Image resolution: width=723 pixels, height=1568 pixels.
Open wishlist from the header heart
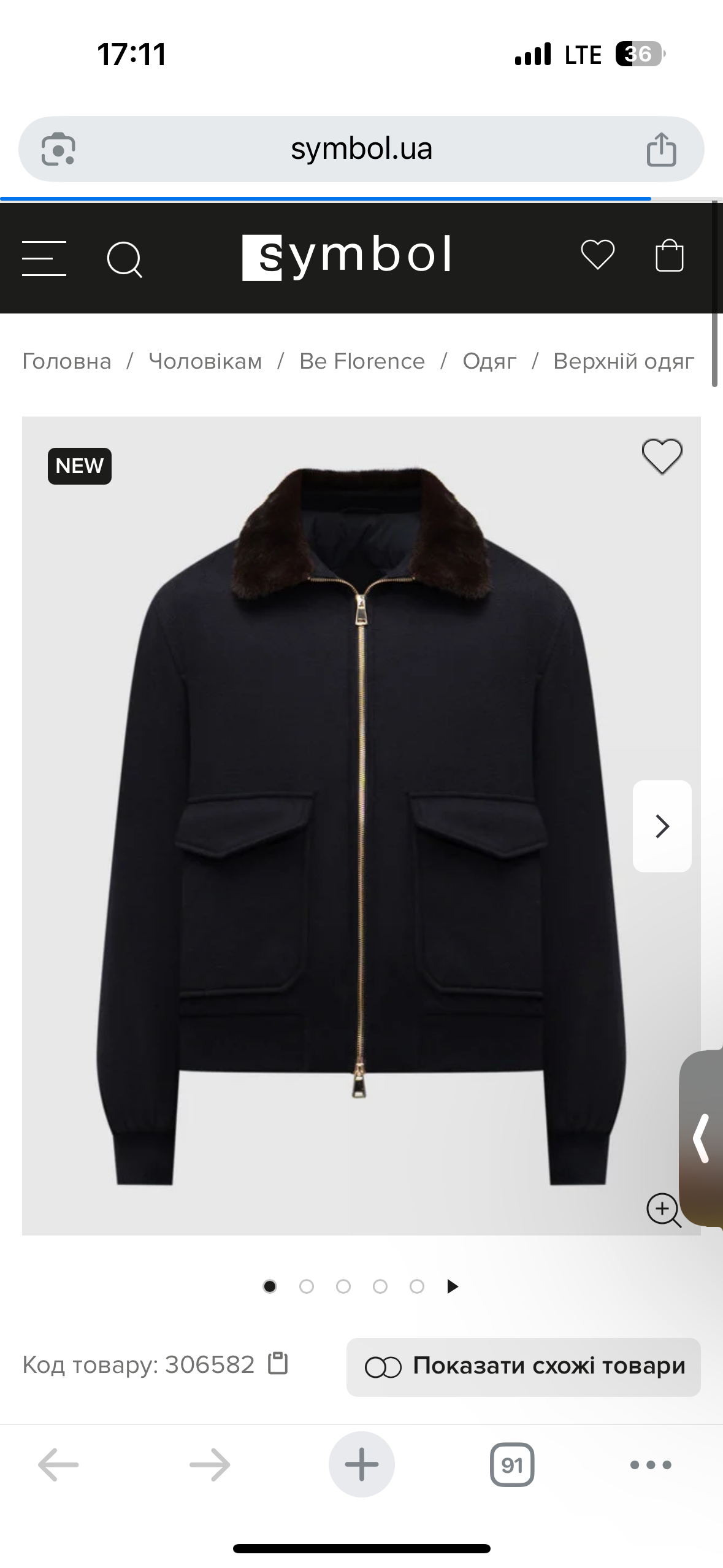[x=597, y=255]
